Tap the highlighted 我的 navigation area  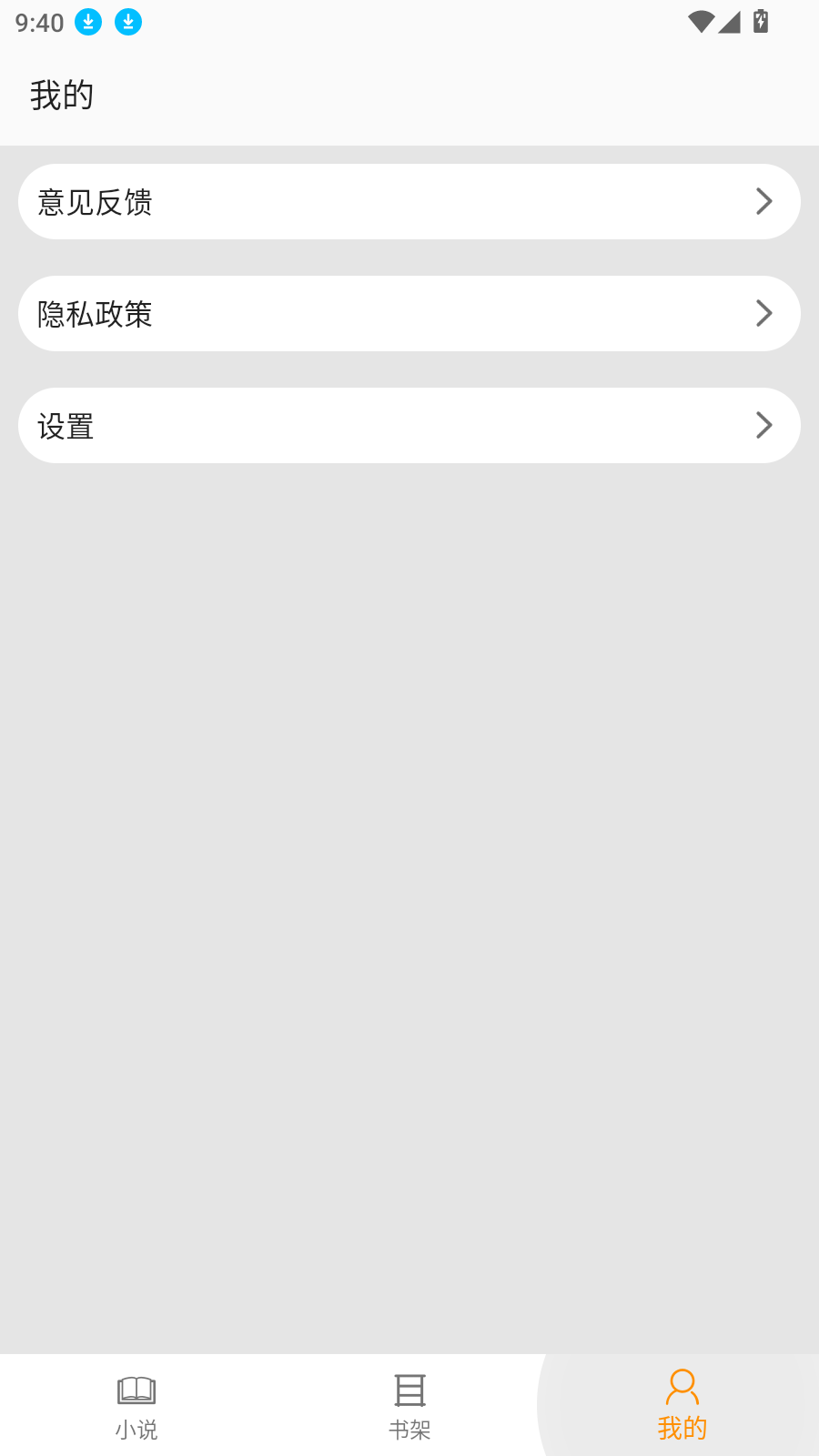pos(682,1403)
